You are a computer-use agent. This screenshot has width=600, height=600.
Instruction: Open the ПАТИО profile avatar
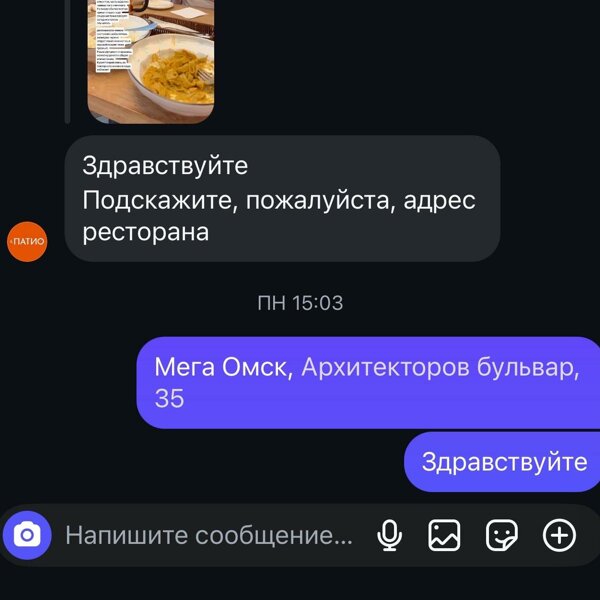(x=27, y=241)
